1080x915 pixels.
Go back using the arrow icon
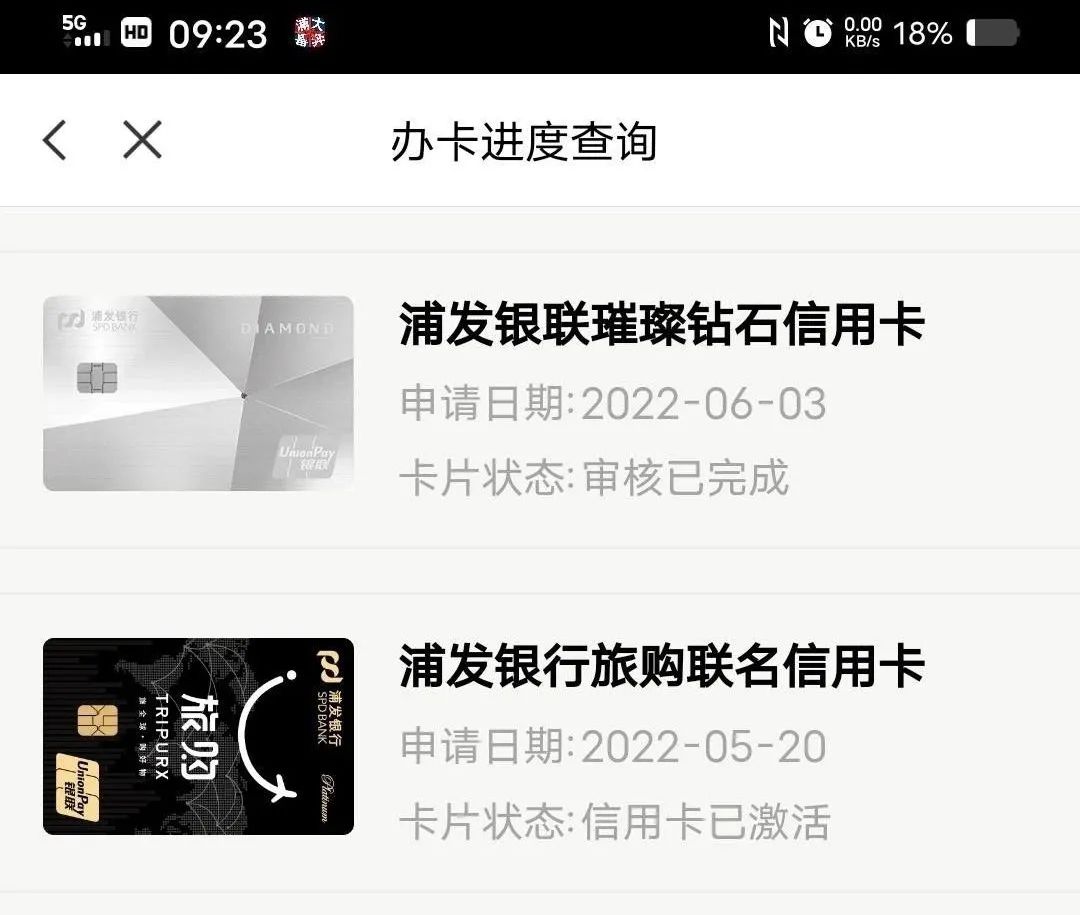coord(55,140)
